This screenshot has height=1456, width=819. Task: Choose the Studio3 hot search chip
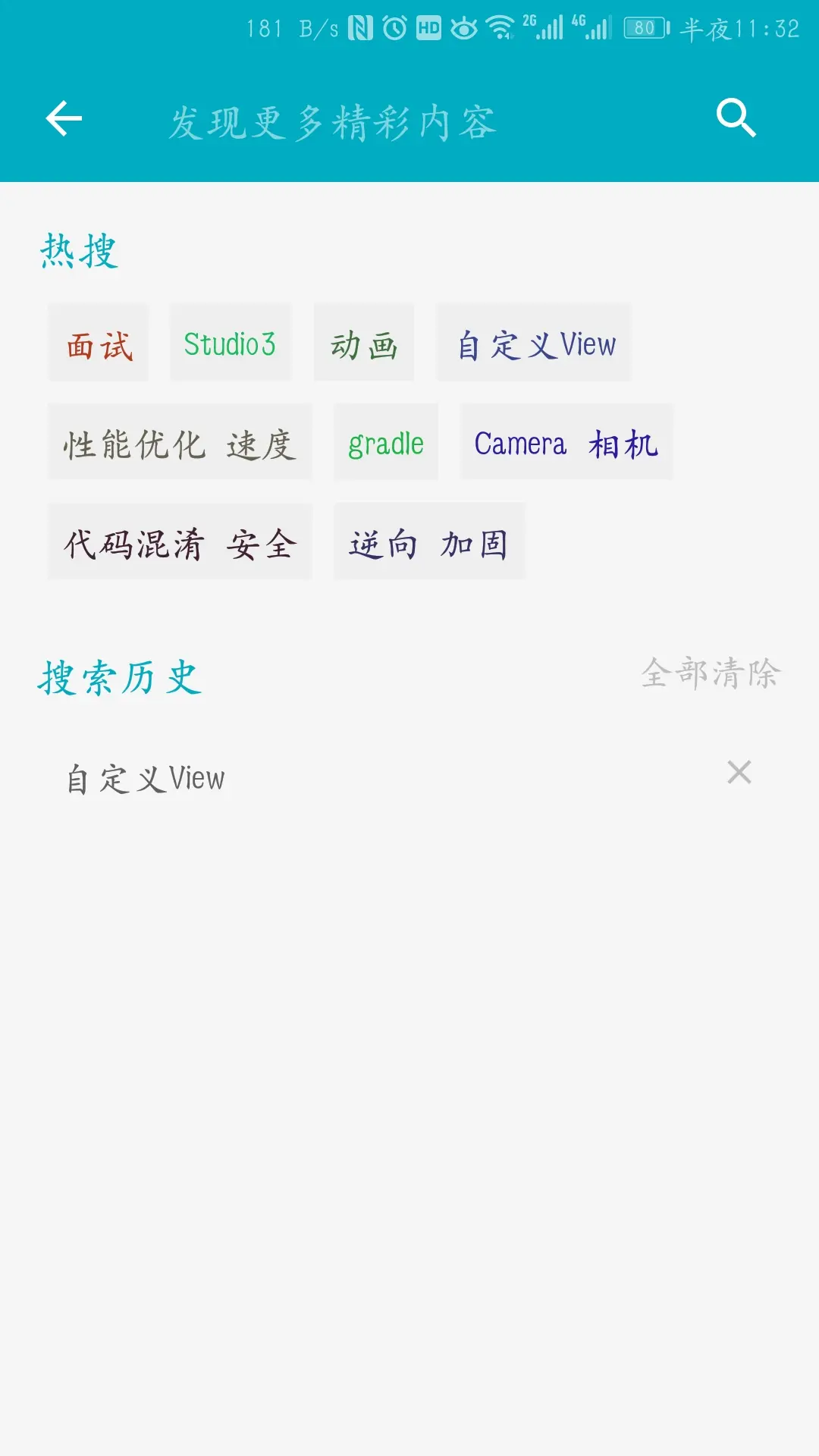[230, 344]
